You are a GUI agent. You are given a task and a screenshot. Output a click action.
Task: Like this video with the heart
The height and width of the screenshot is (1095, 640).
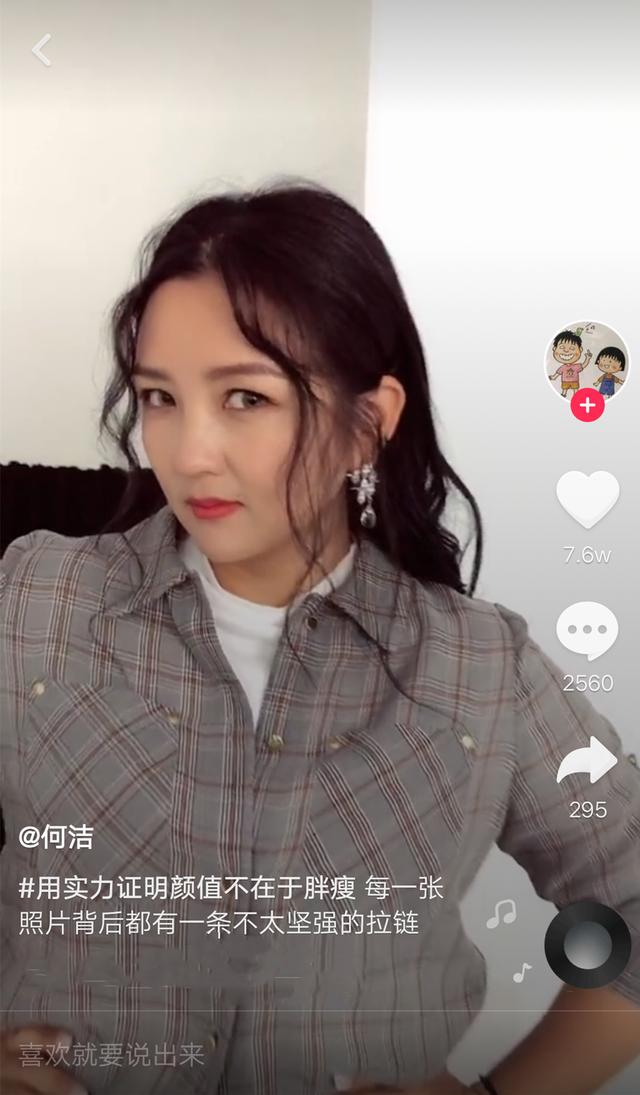(587, 499)
